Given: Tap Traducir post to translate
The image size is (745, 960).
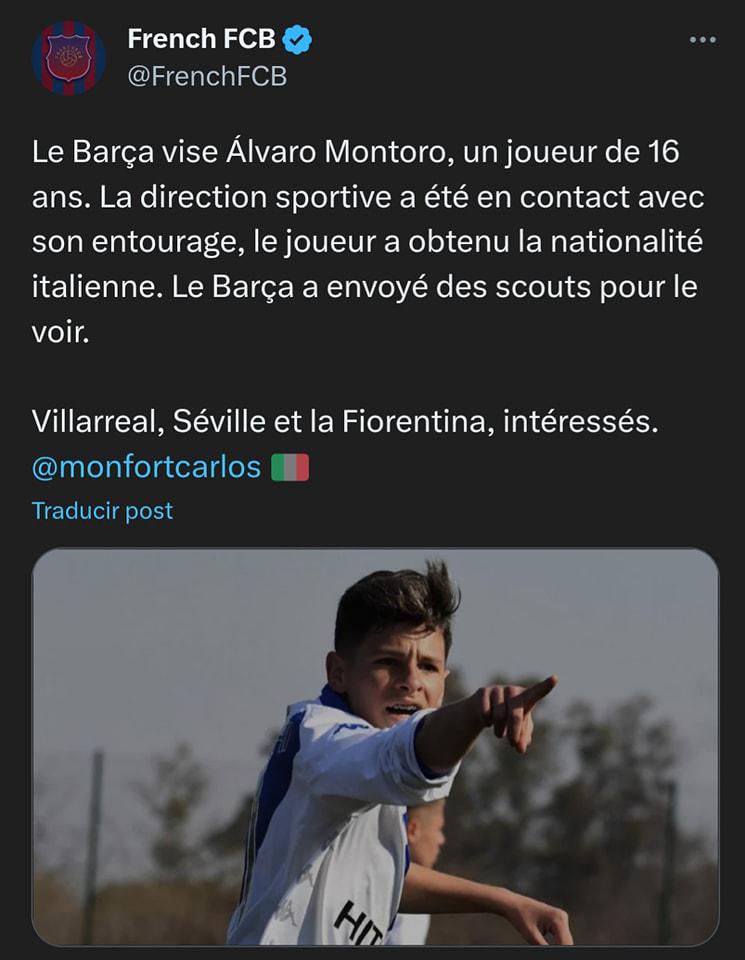Looking at the screenshot, I should [x=102, y=511].
